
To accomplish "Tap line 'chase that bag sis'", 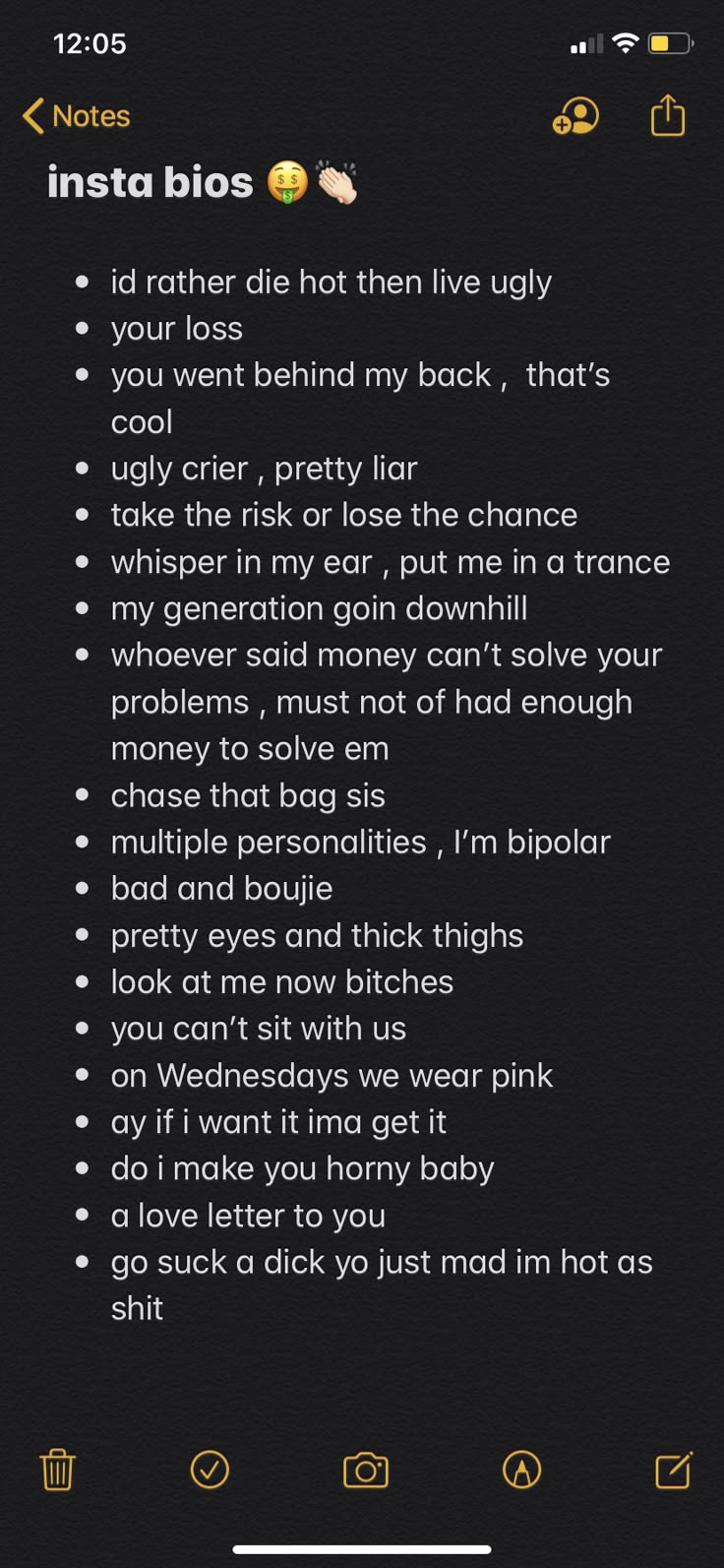I will (249, 795).
